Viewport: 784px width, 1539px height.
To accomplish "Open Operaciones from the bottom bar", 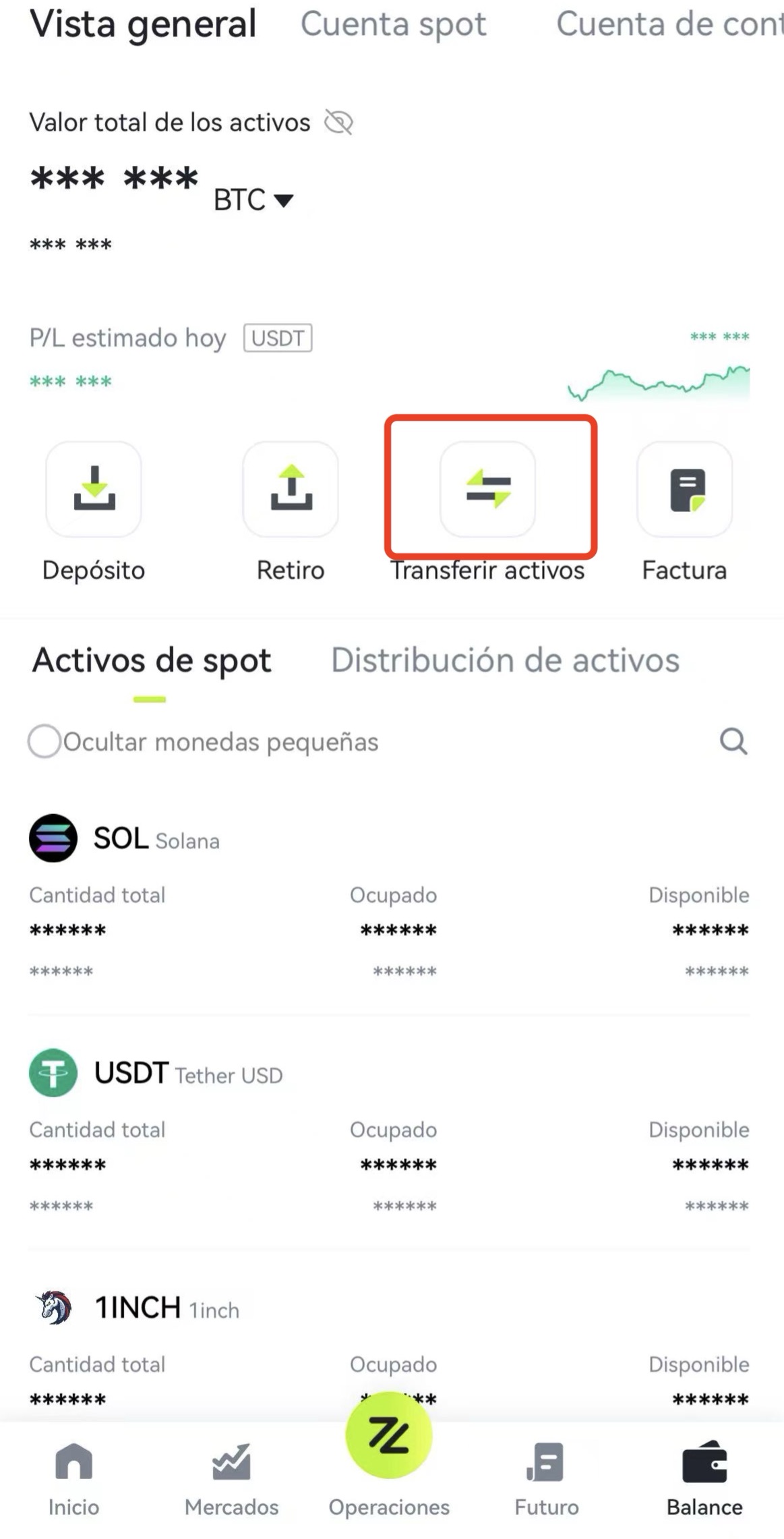I will (x=389, y=1457).
